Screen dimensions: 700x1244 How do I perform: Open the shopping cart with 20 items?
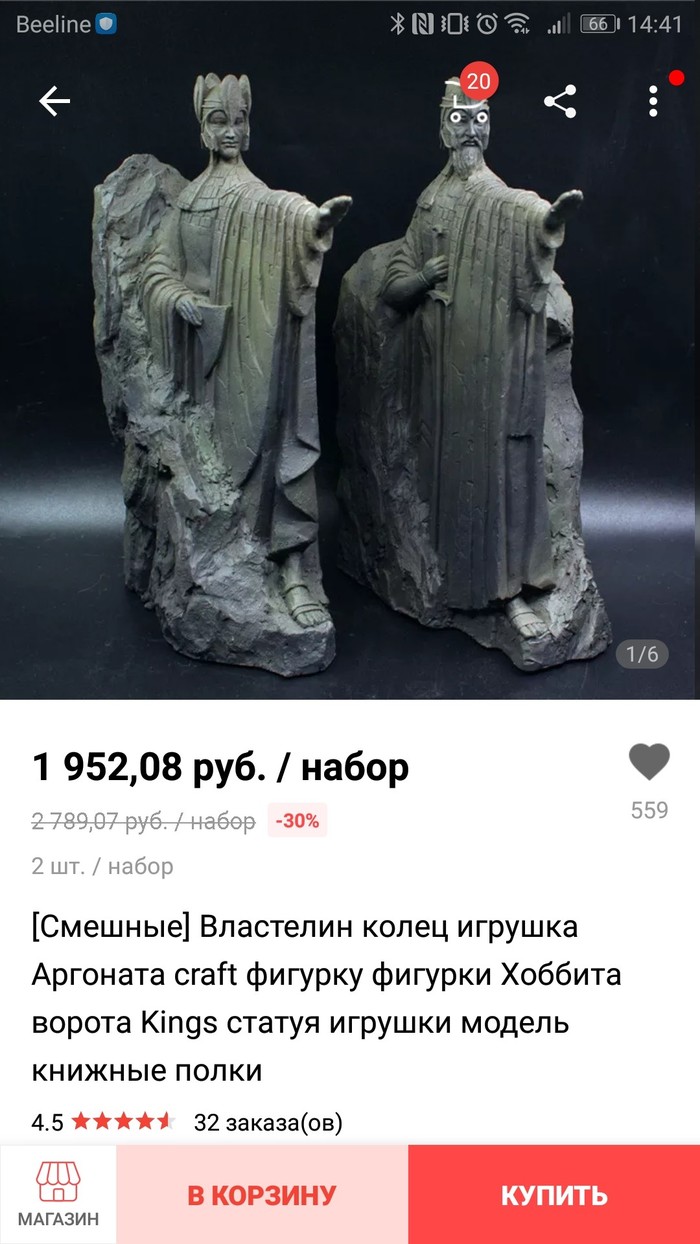462,100
